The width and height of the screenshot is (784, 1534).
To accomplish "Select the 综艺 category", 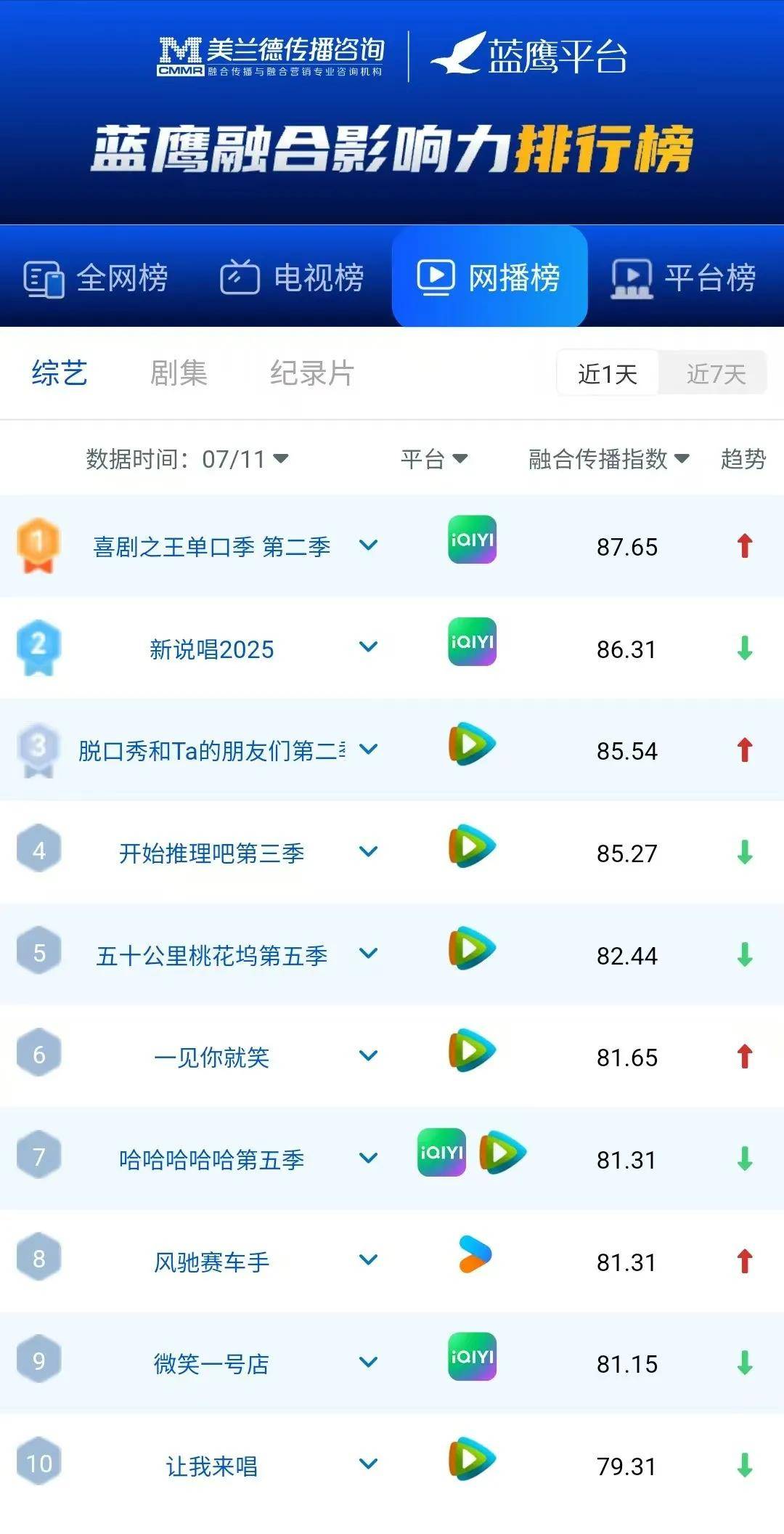I will [x=60, y=373].
